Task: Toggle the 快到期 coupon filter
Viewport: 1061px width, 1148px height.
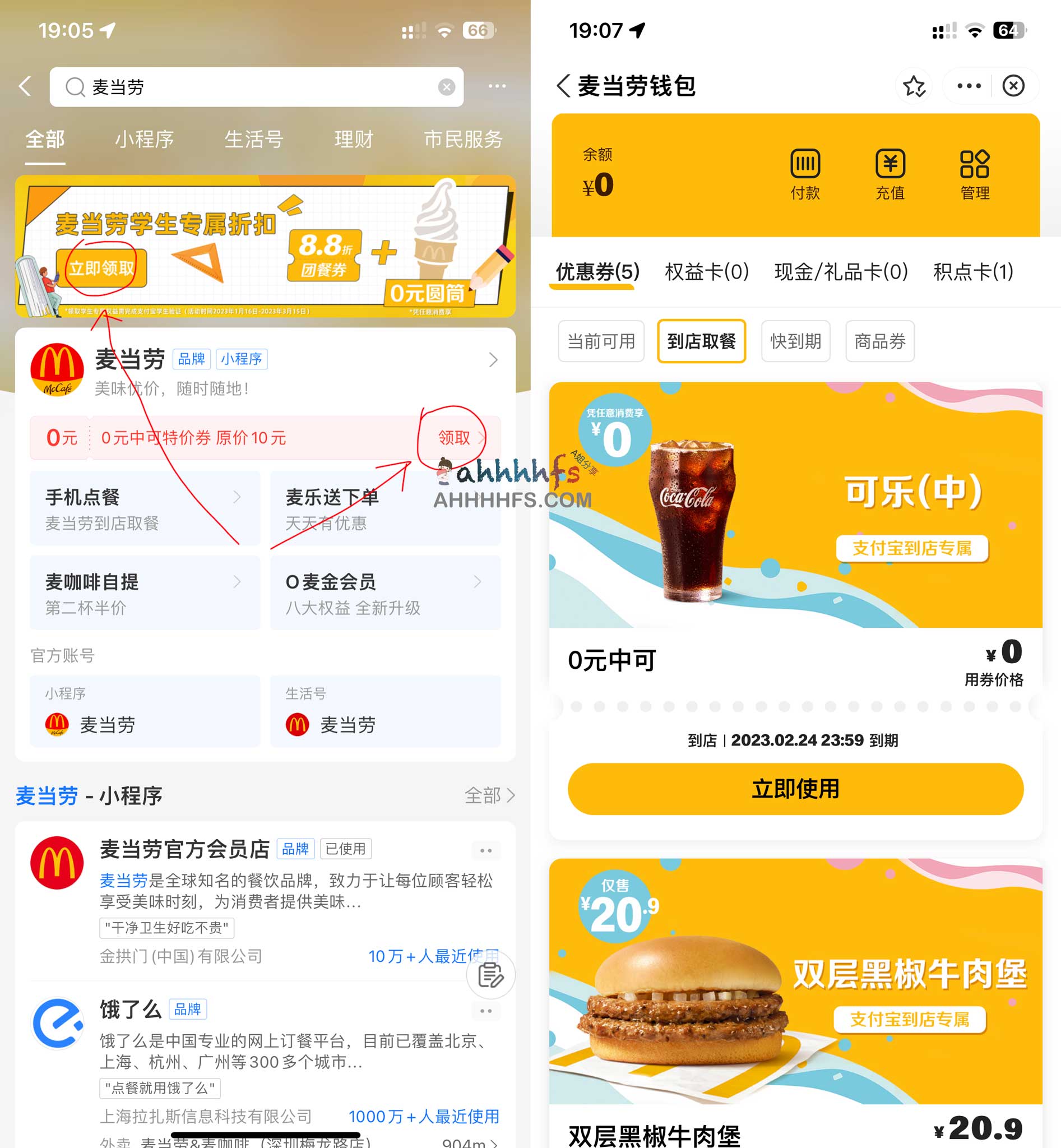Action: 795,341
